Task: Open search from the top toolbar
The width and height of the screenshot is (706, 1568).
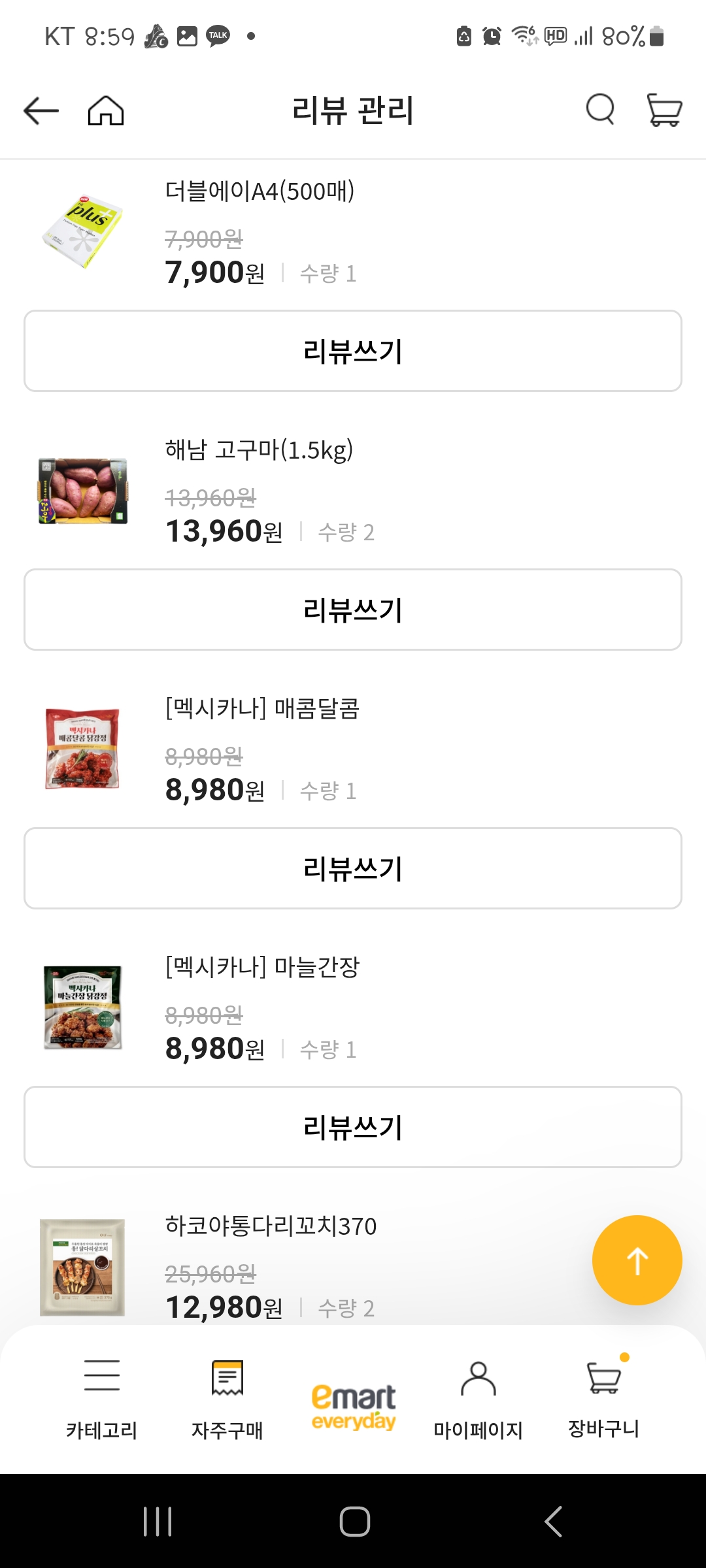Action: click(599, 110)
